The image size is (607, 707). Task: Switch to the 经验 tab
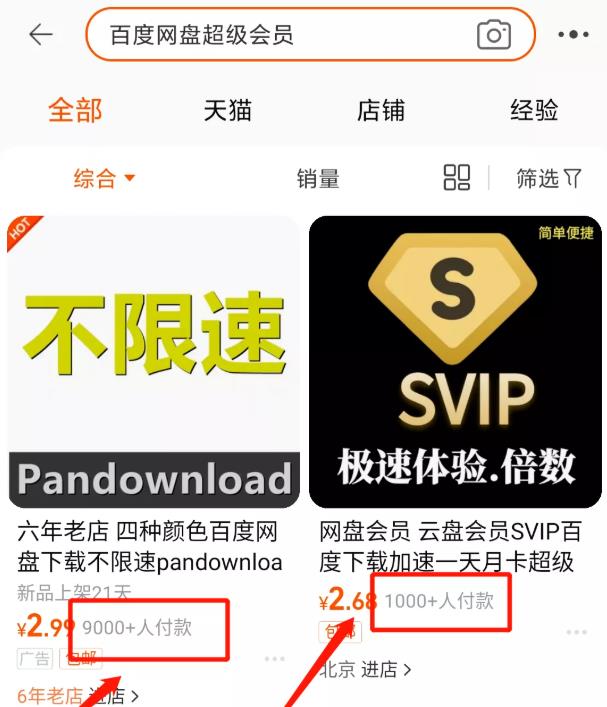(534, 110)
